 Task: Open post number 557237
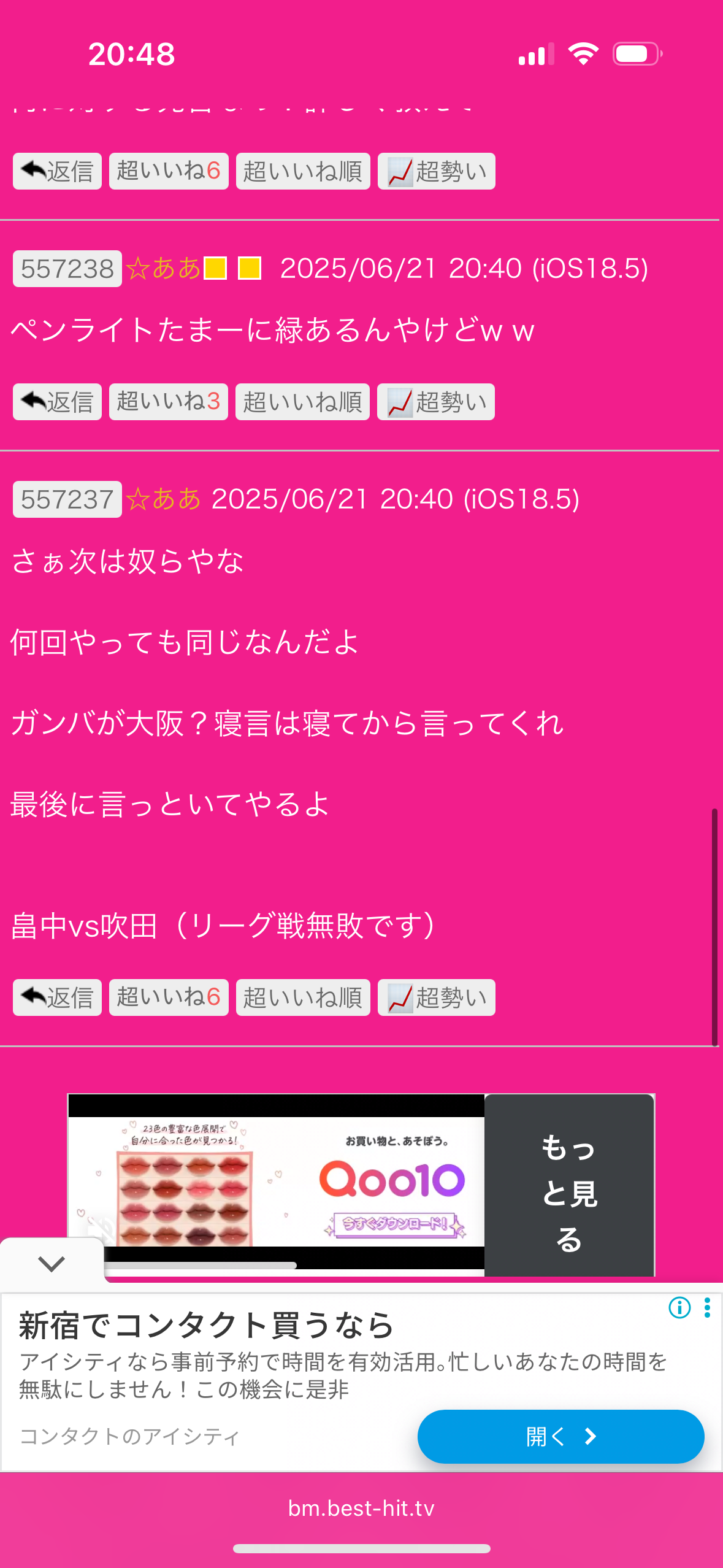[67, 499]
